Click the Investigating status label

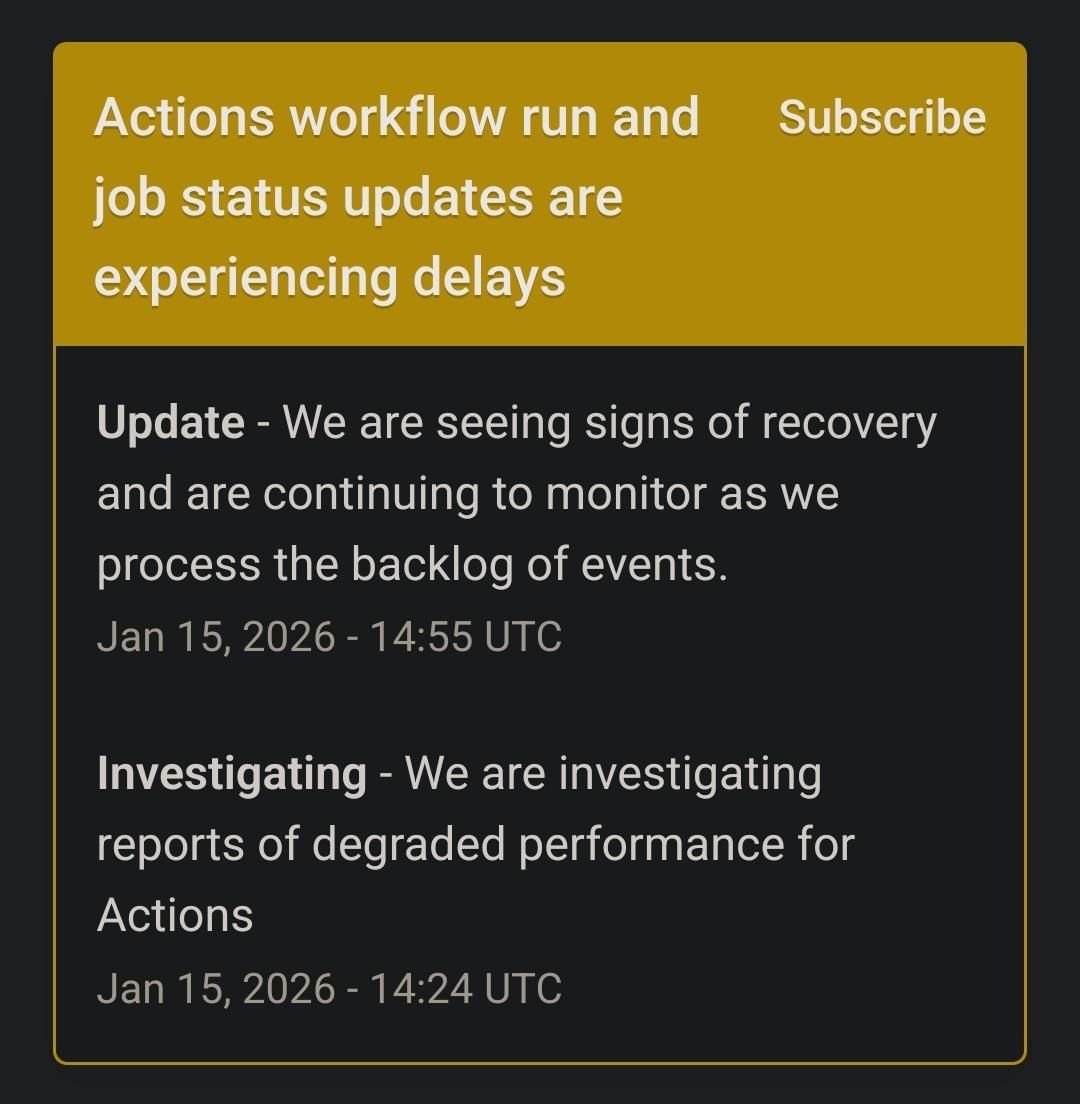pos(230,772)
